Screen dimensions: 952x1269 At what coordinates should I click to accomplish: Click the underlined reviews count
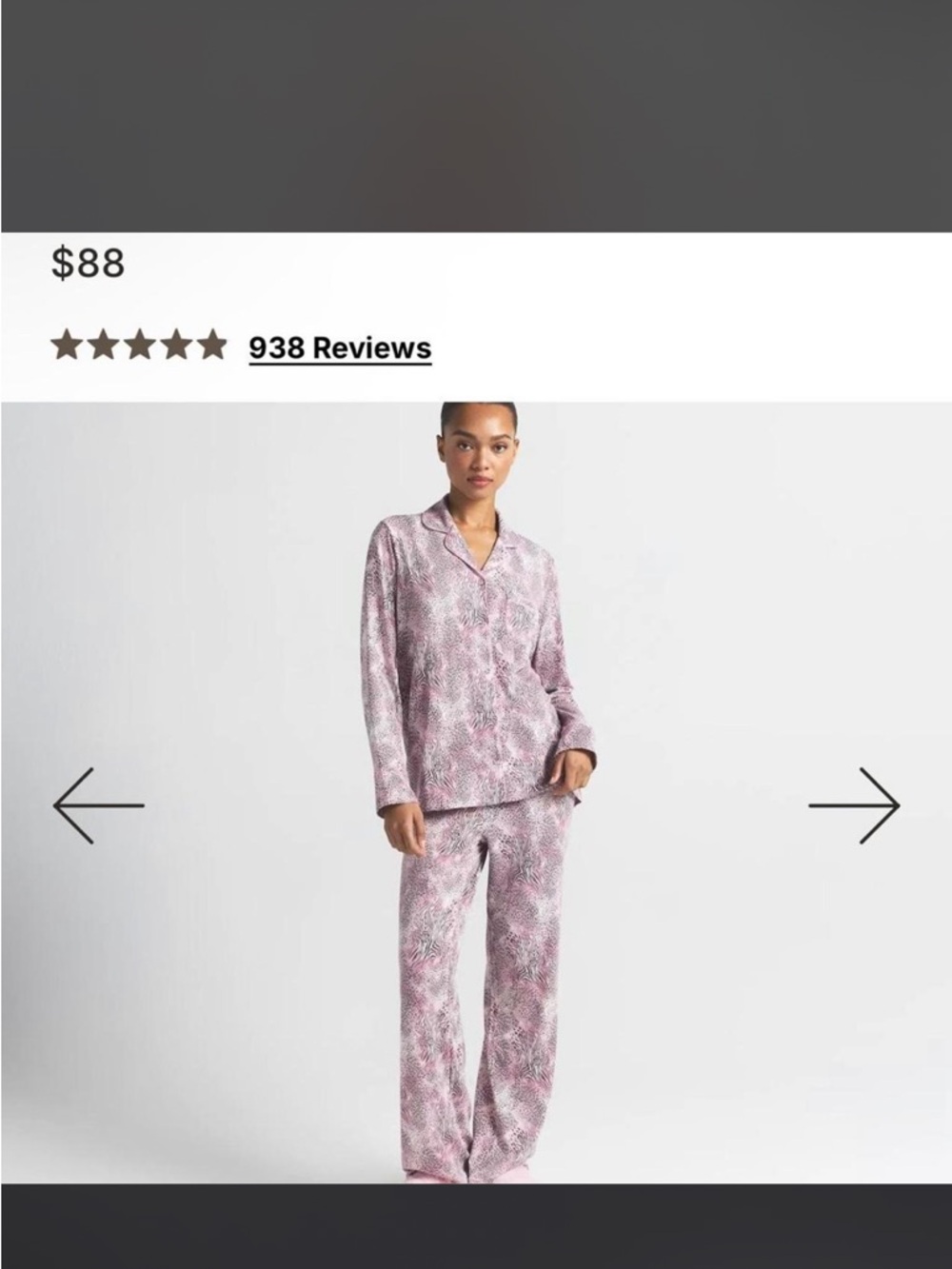coord(340,347)
